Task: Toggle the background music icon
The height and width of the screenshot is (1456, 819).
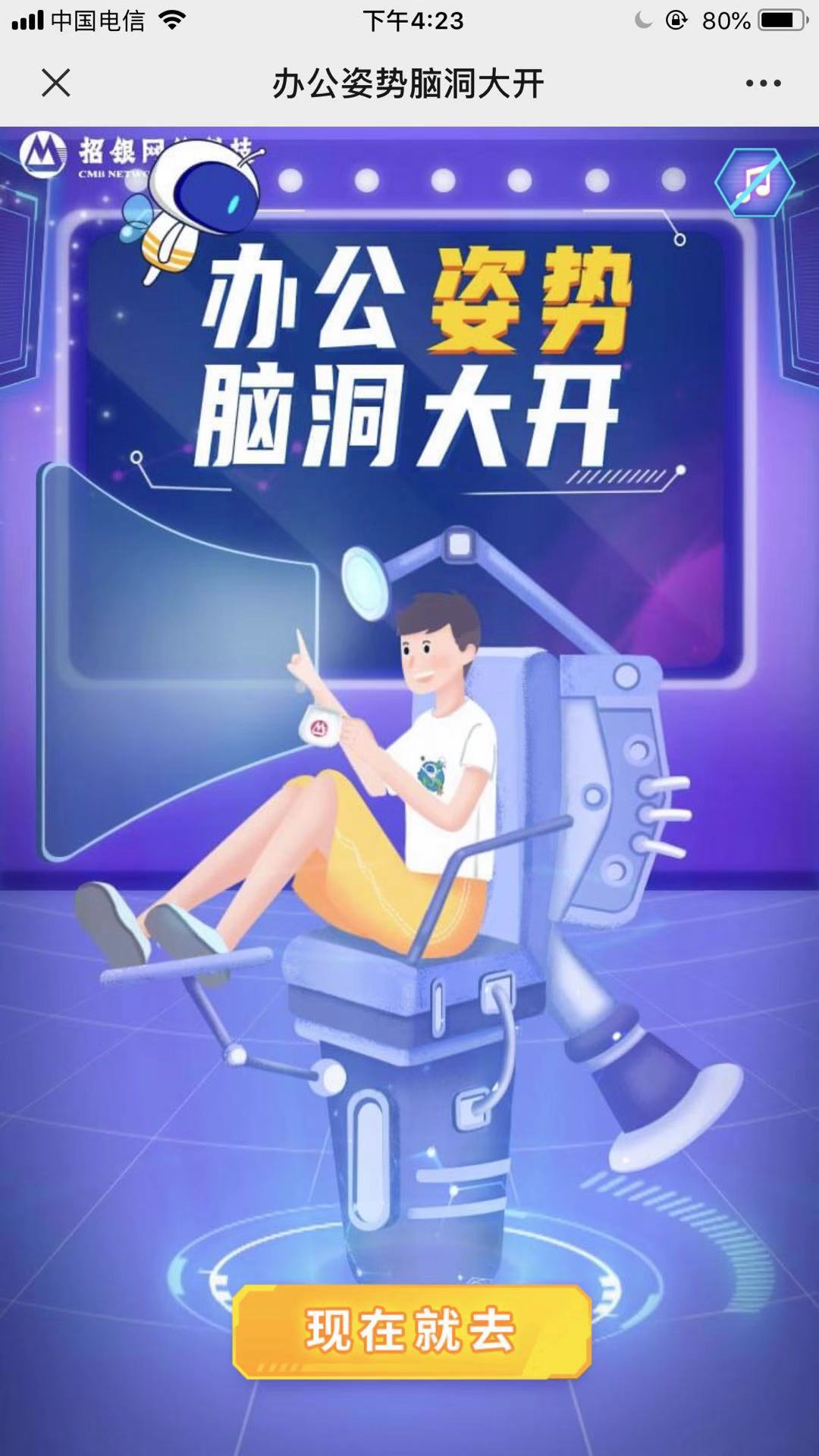Action: 754,183
